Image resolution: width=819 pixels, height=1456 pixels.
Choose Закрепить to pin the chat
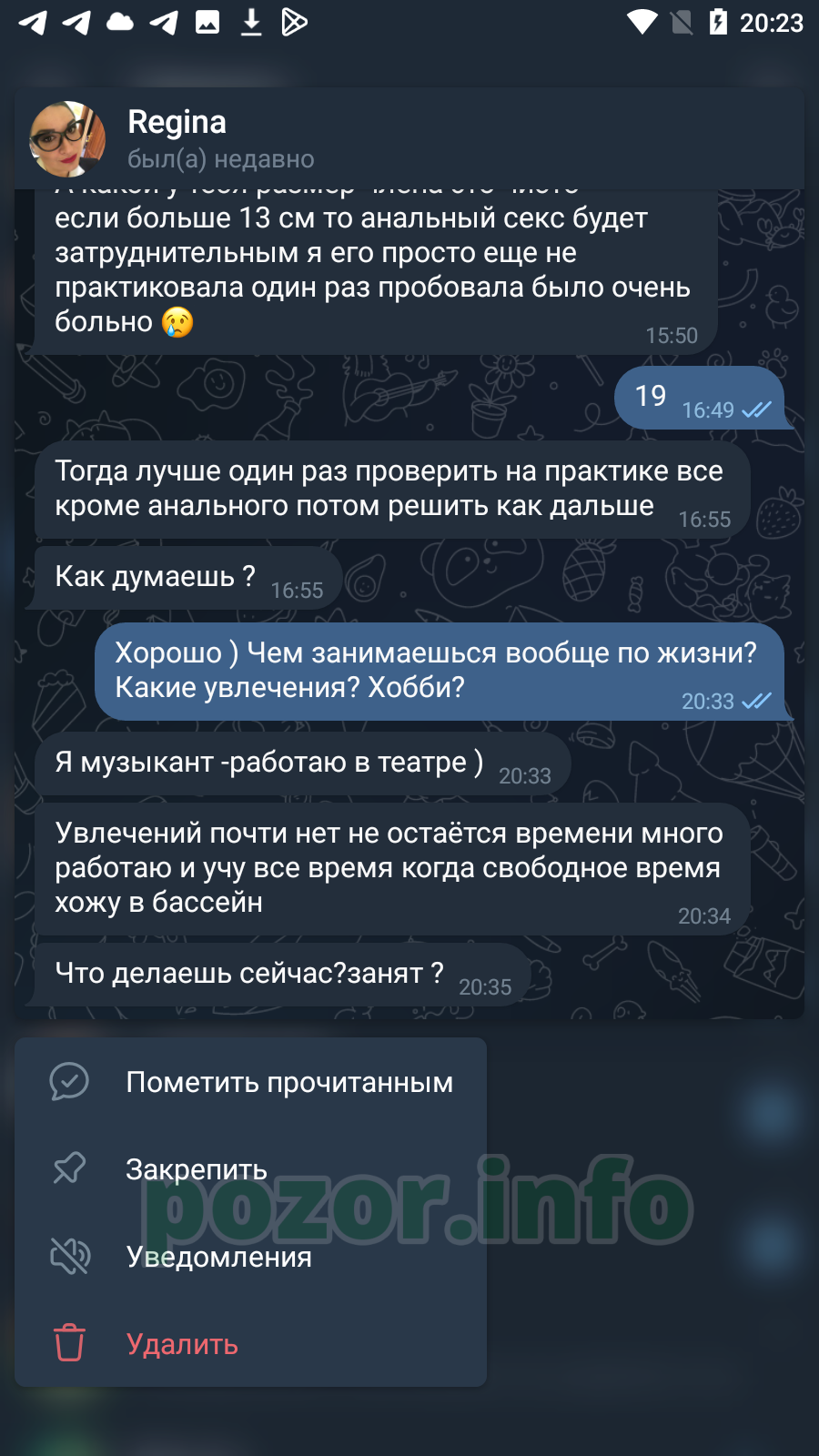(x=250, y=1169)
